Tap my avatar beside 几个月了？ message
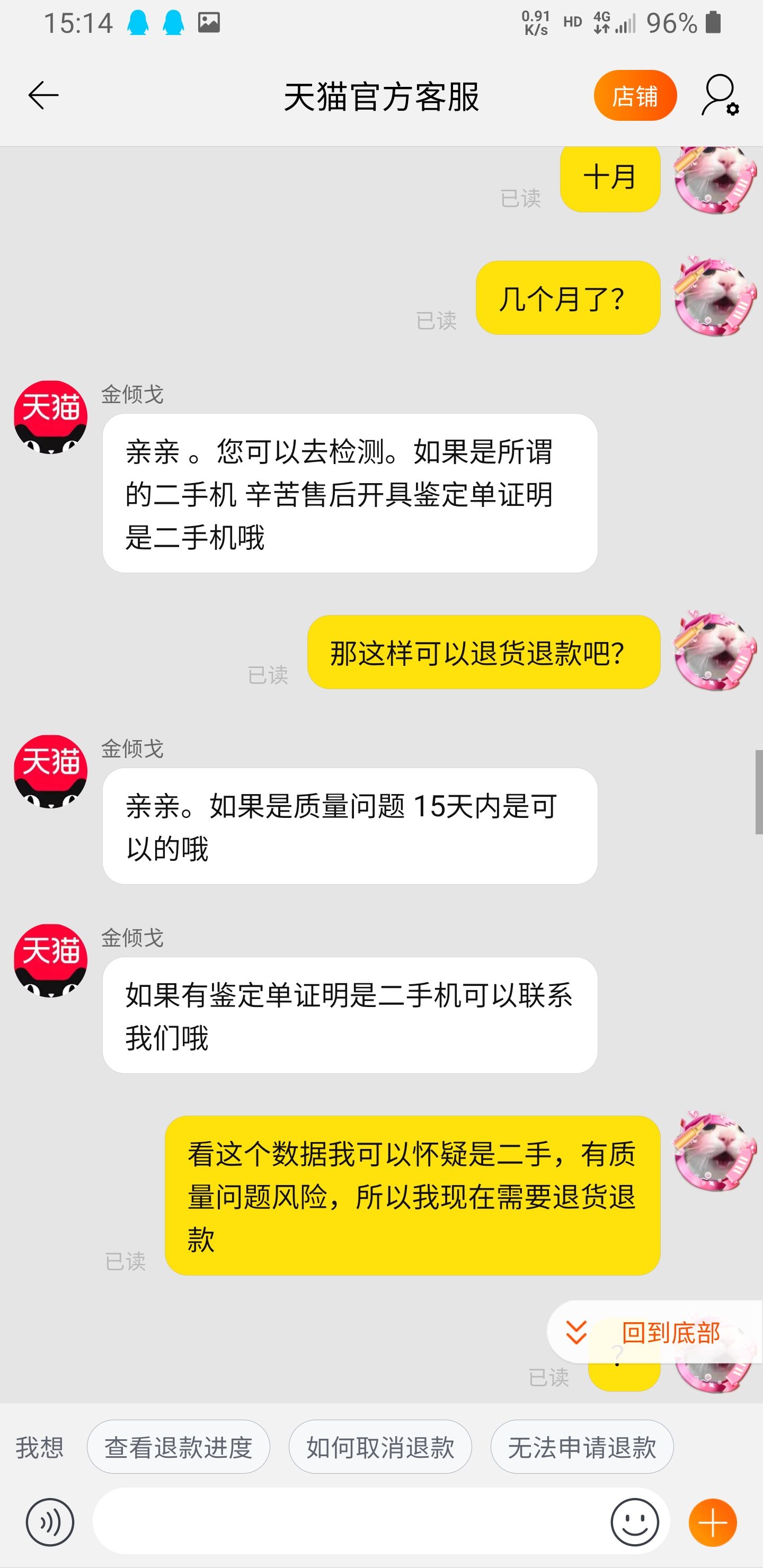This screenshot has width=763, height=1568. [714, 297]
